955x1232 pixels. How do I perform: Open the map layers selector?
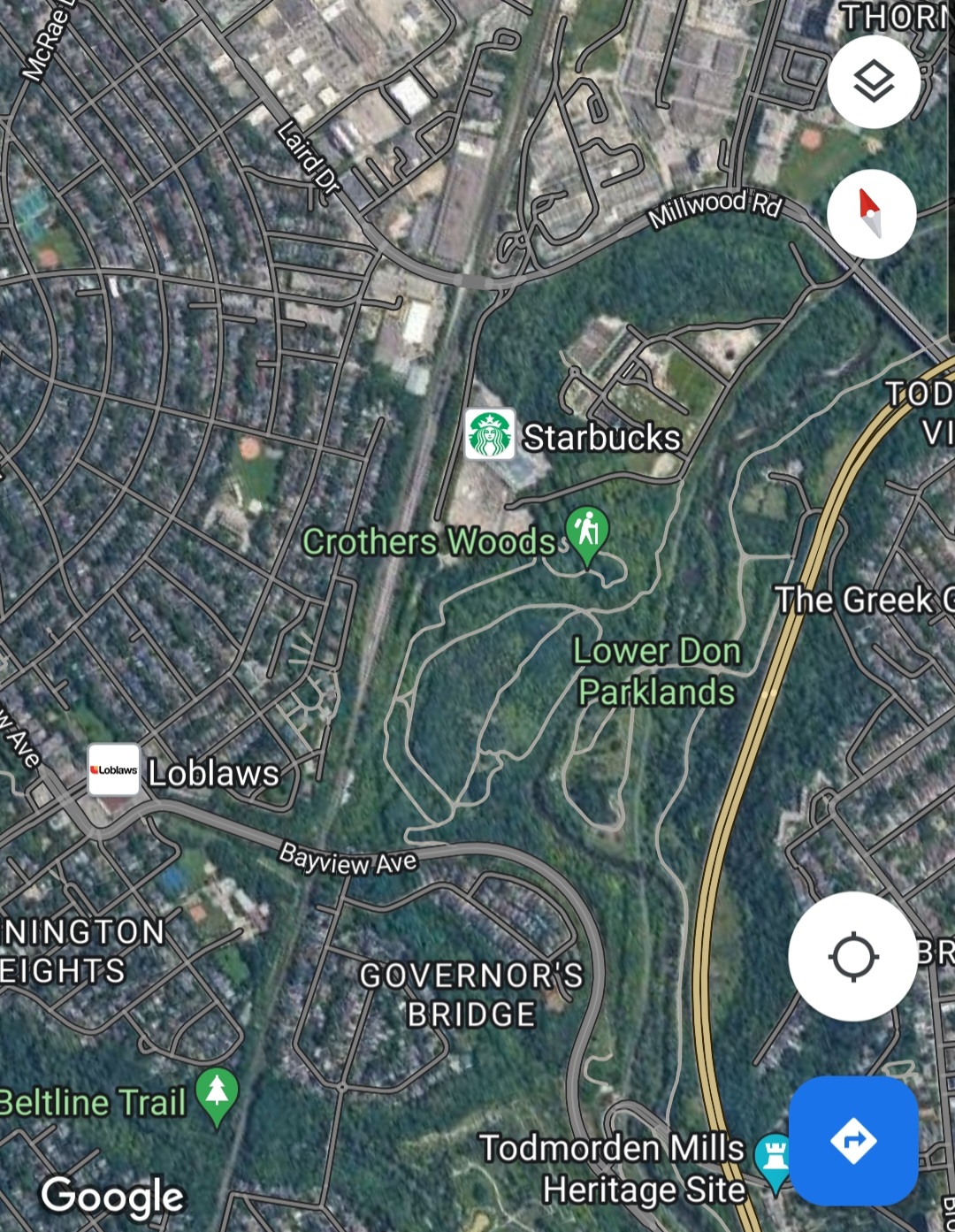tap(874, 82)
